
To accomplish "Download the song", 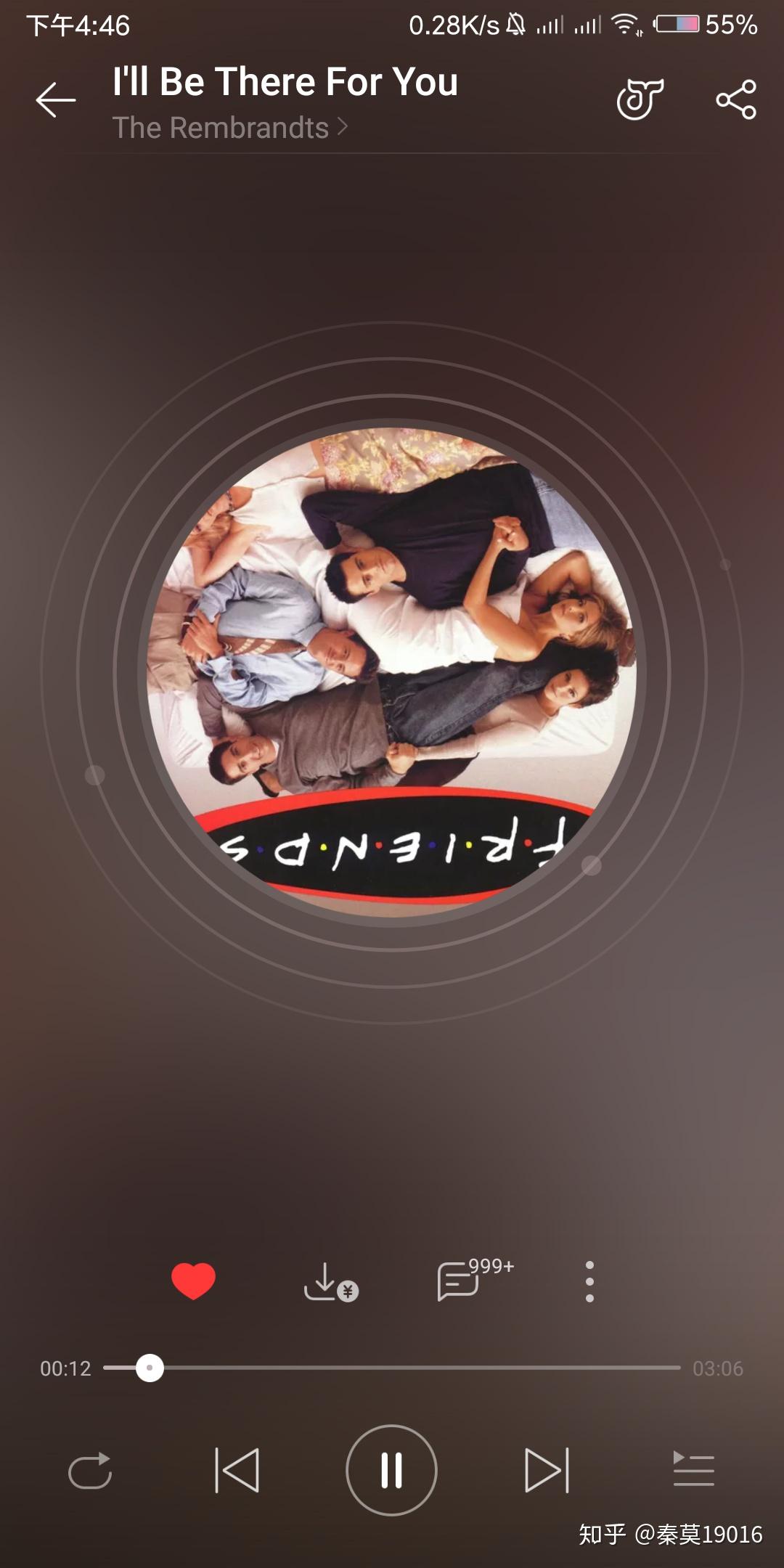I will pyautogui.click(x=330, y=1282).
